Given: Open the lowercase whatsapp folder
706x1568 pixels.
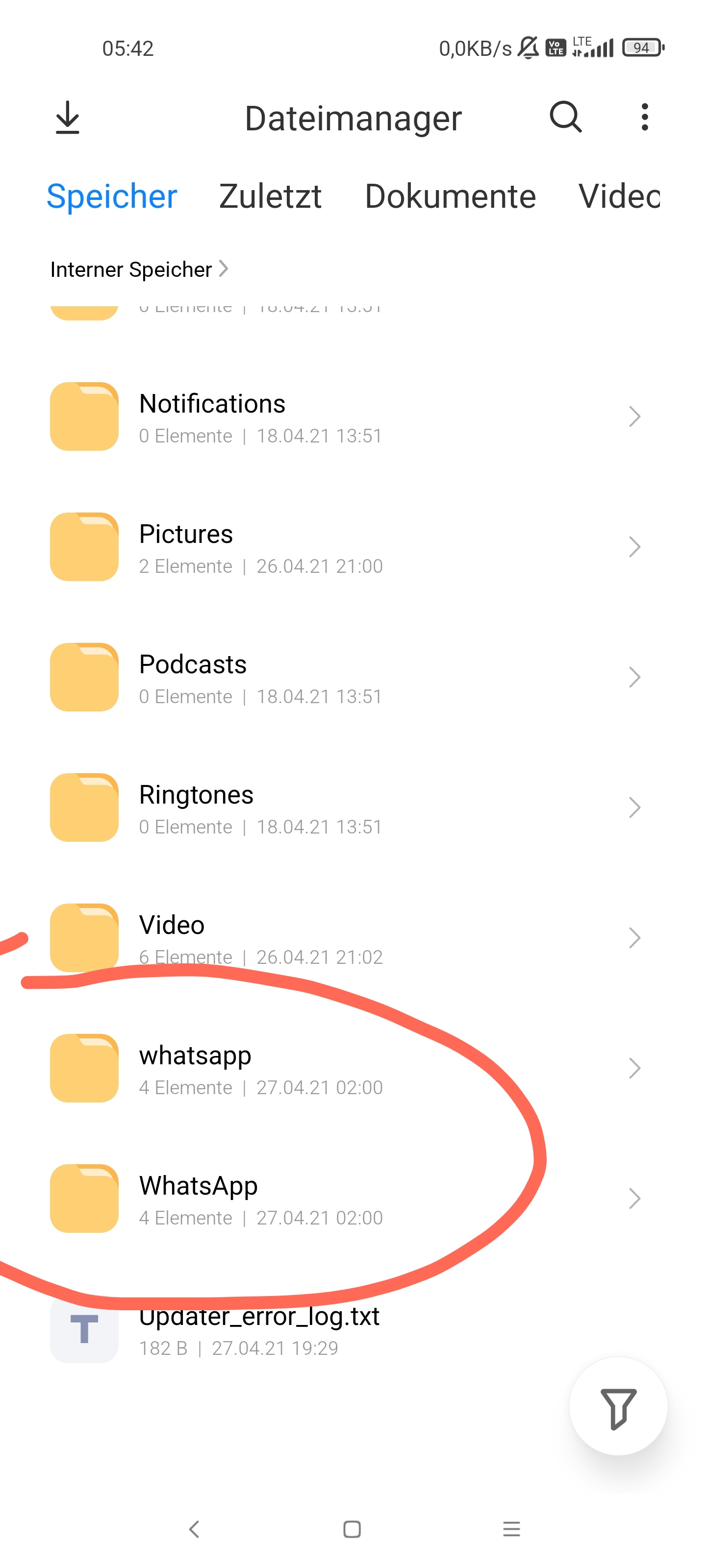Looking at the screenshot, I should (x=353, y=1068).
